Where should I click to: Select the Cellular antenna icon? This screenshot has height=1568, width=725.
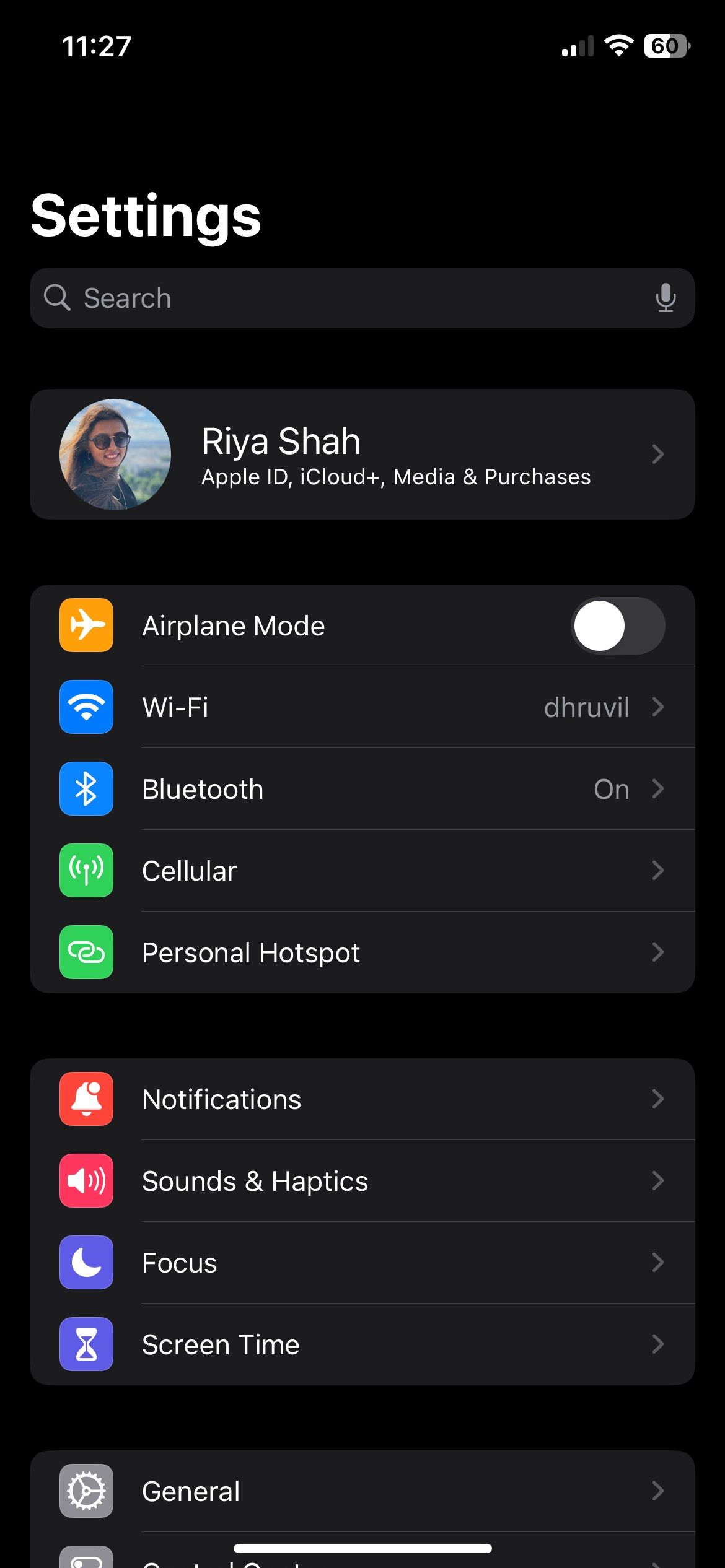pos(86,871)
